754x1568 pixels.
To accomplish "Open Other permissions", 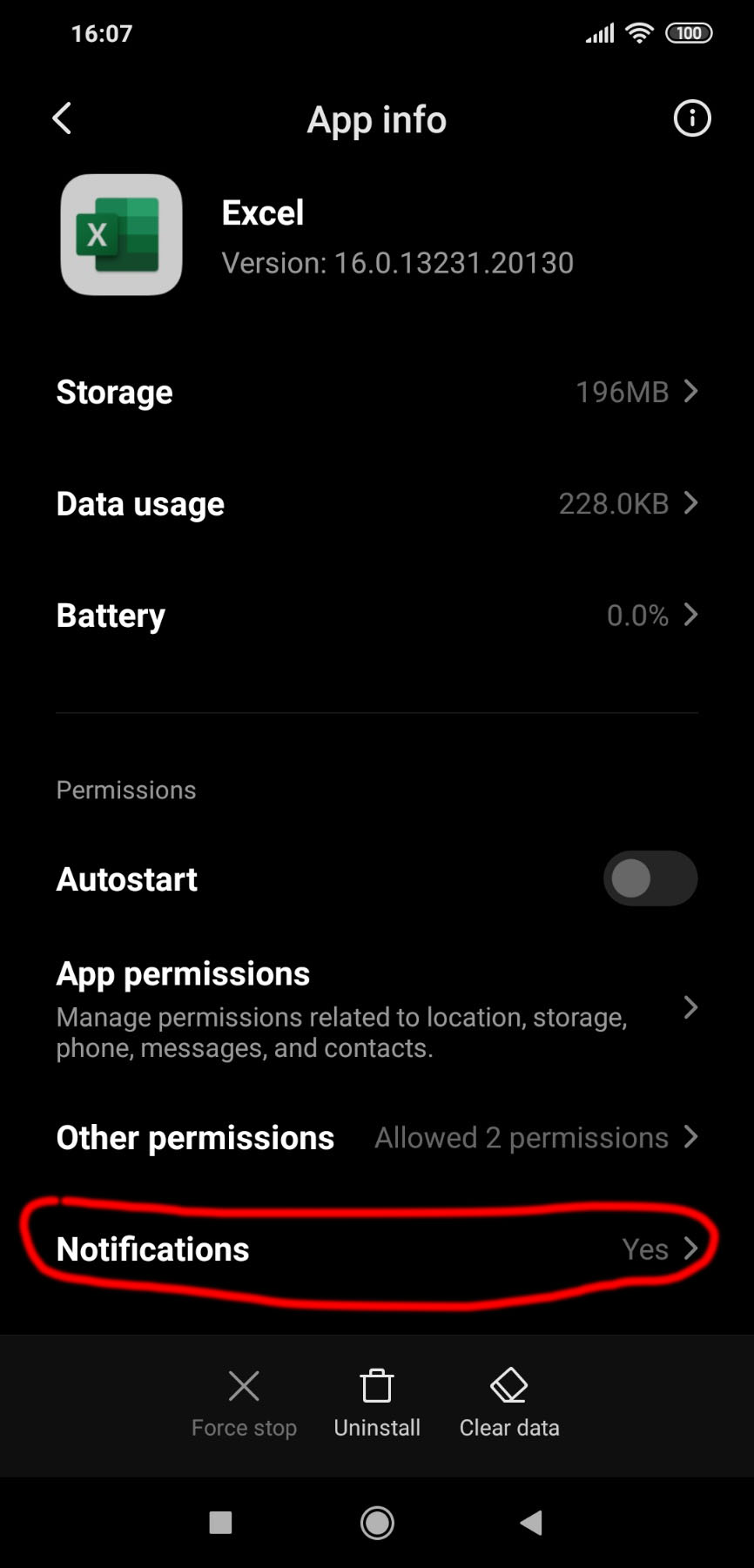I will [377, 1137].
